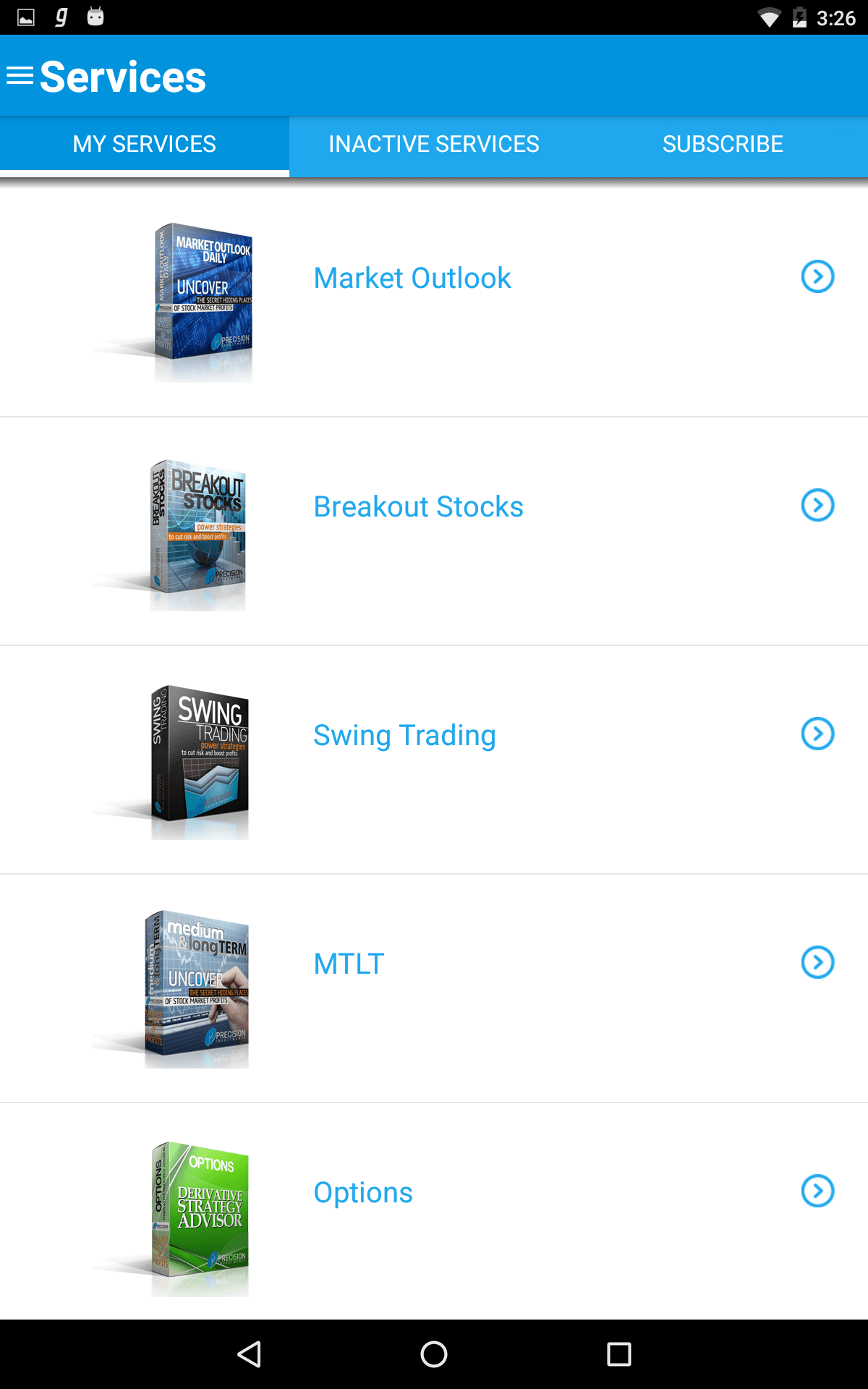This screenshot has width=868, height=1389.
Task: Switch to the Inactive Services tab
Action: [434, 144]
